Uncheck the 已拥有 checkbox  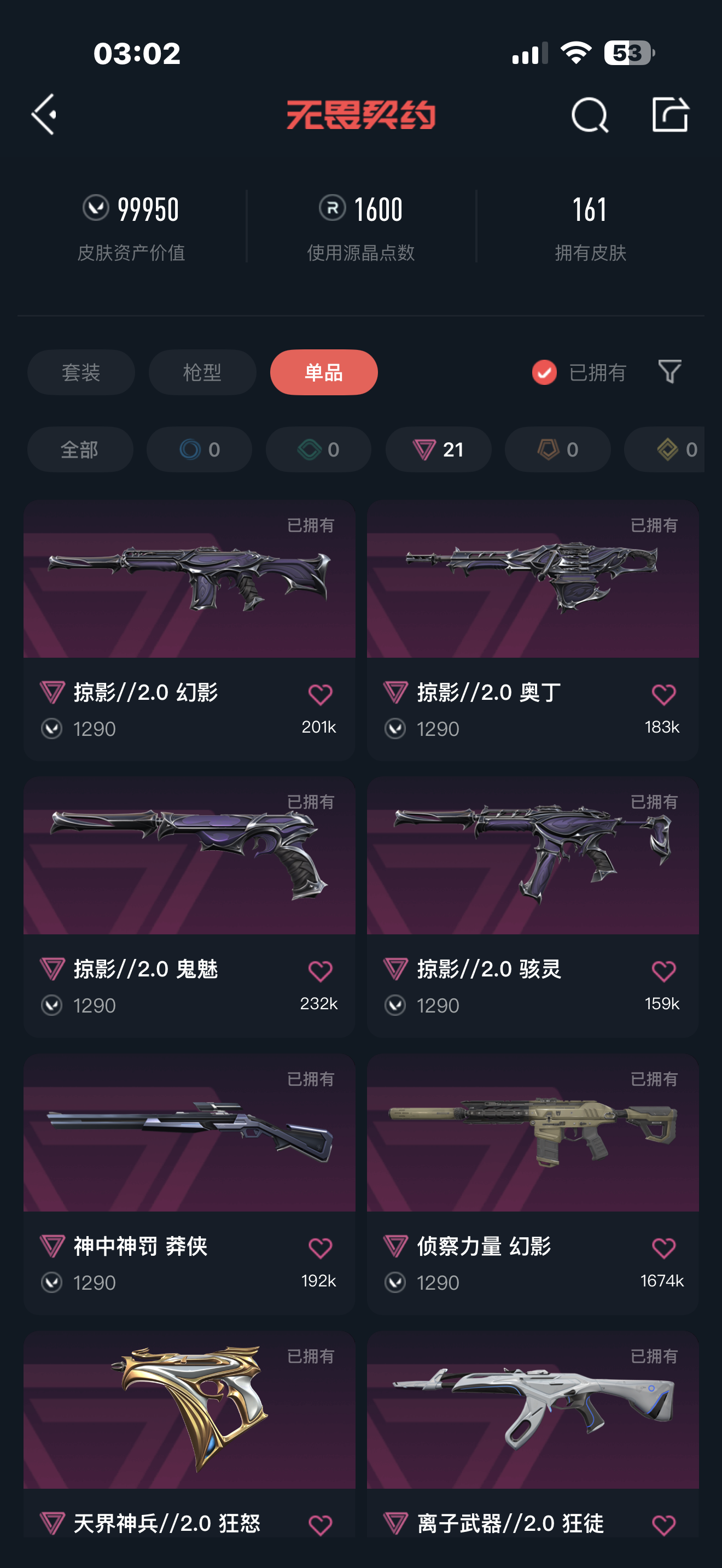tap(544, 372)
